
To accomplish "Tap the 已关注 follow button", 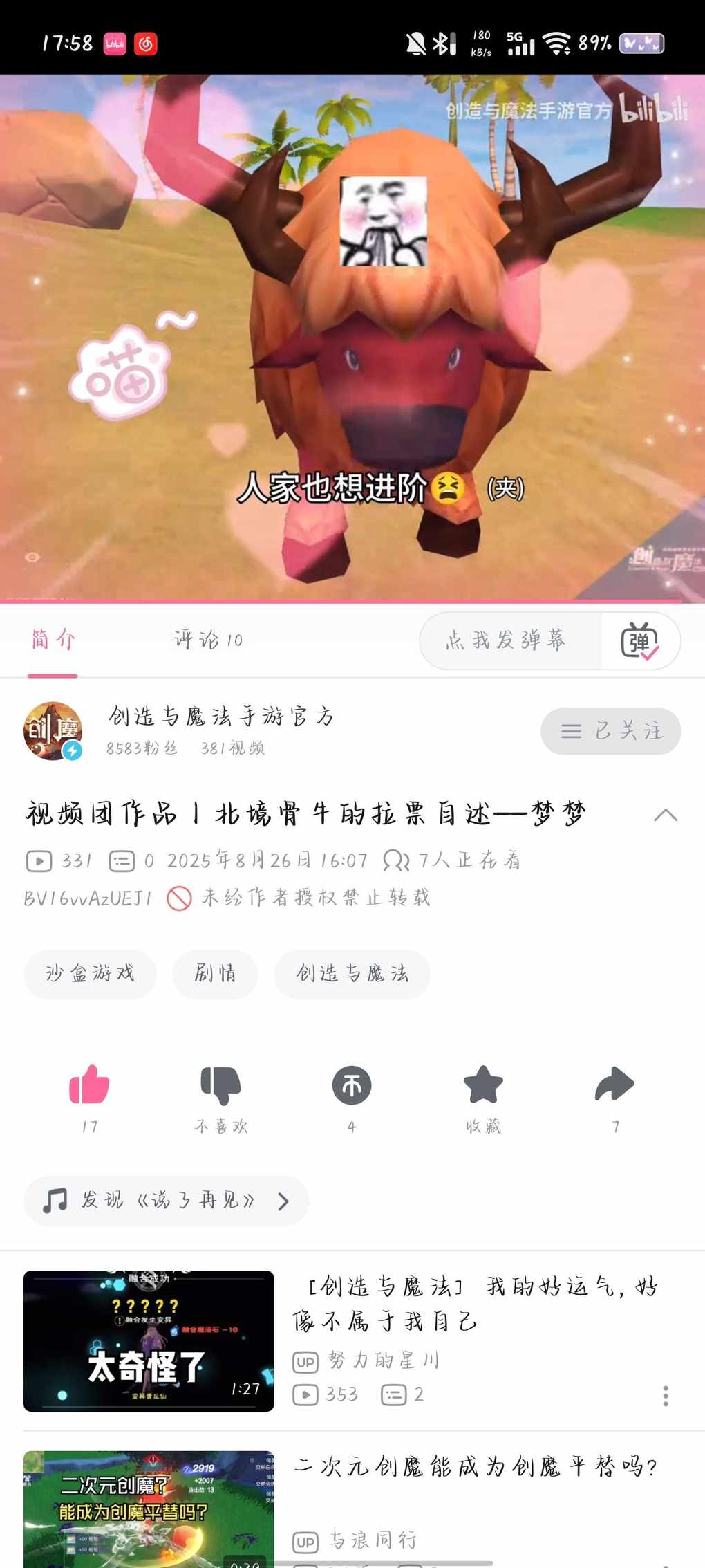I will coord(610,731).
